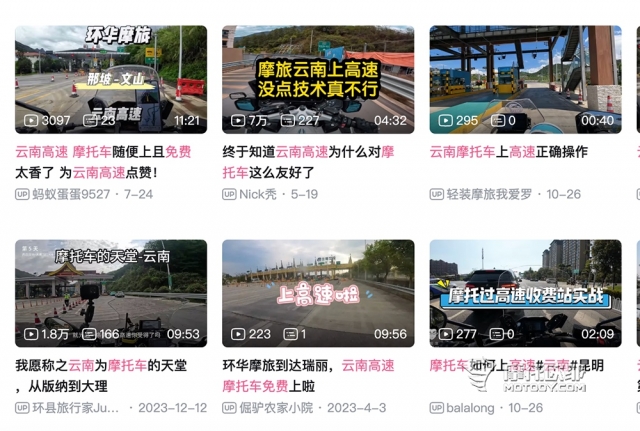Open 云南摩托车上高速正确操作 video
Image resolution: width=640 pixels, height=431 pixels.
(x=526, y=79)
